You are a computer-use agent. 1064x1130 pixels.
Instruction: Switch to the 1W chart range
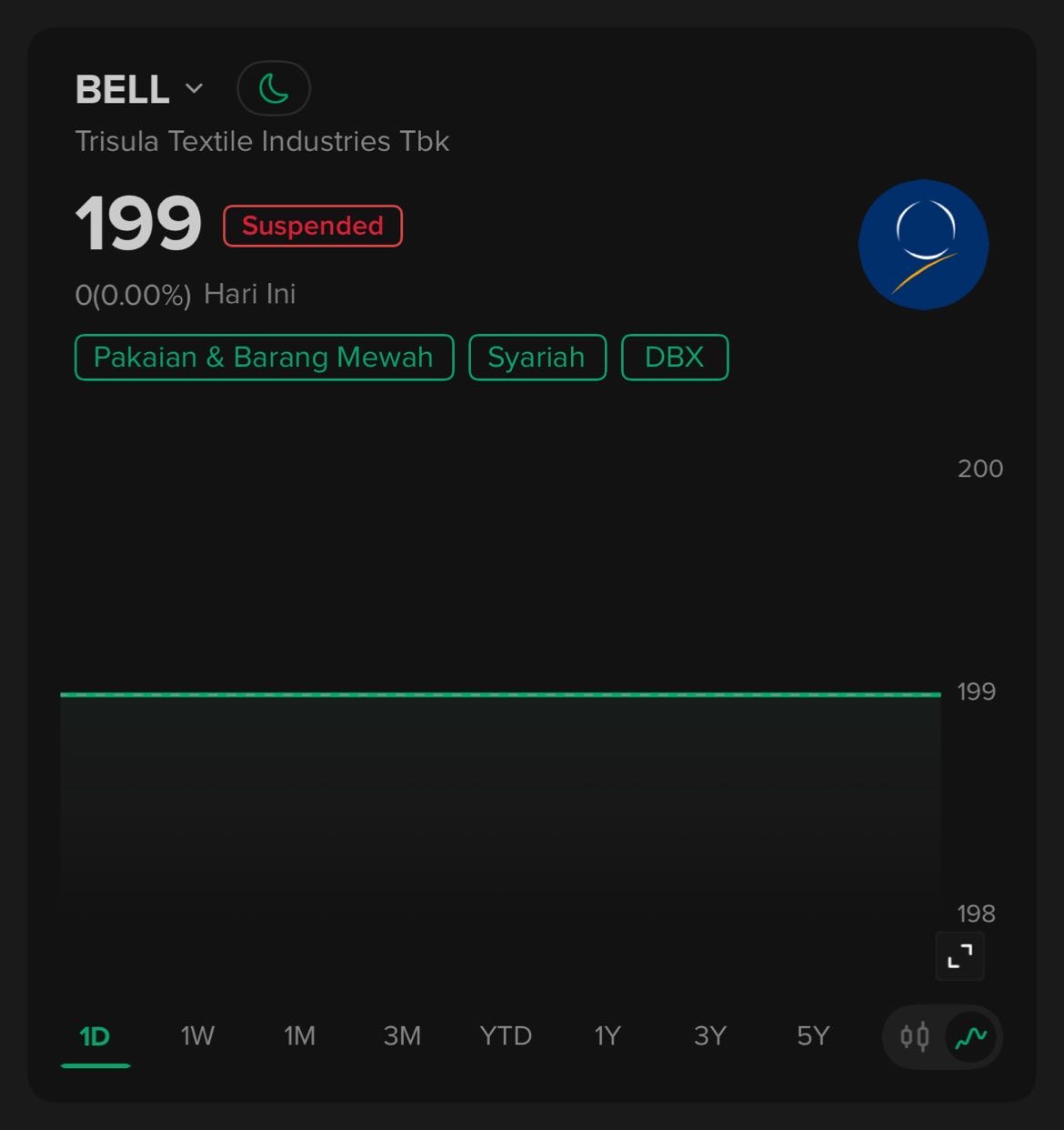pyautogui.click(x=197, y=1036)
